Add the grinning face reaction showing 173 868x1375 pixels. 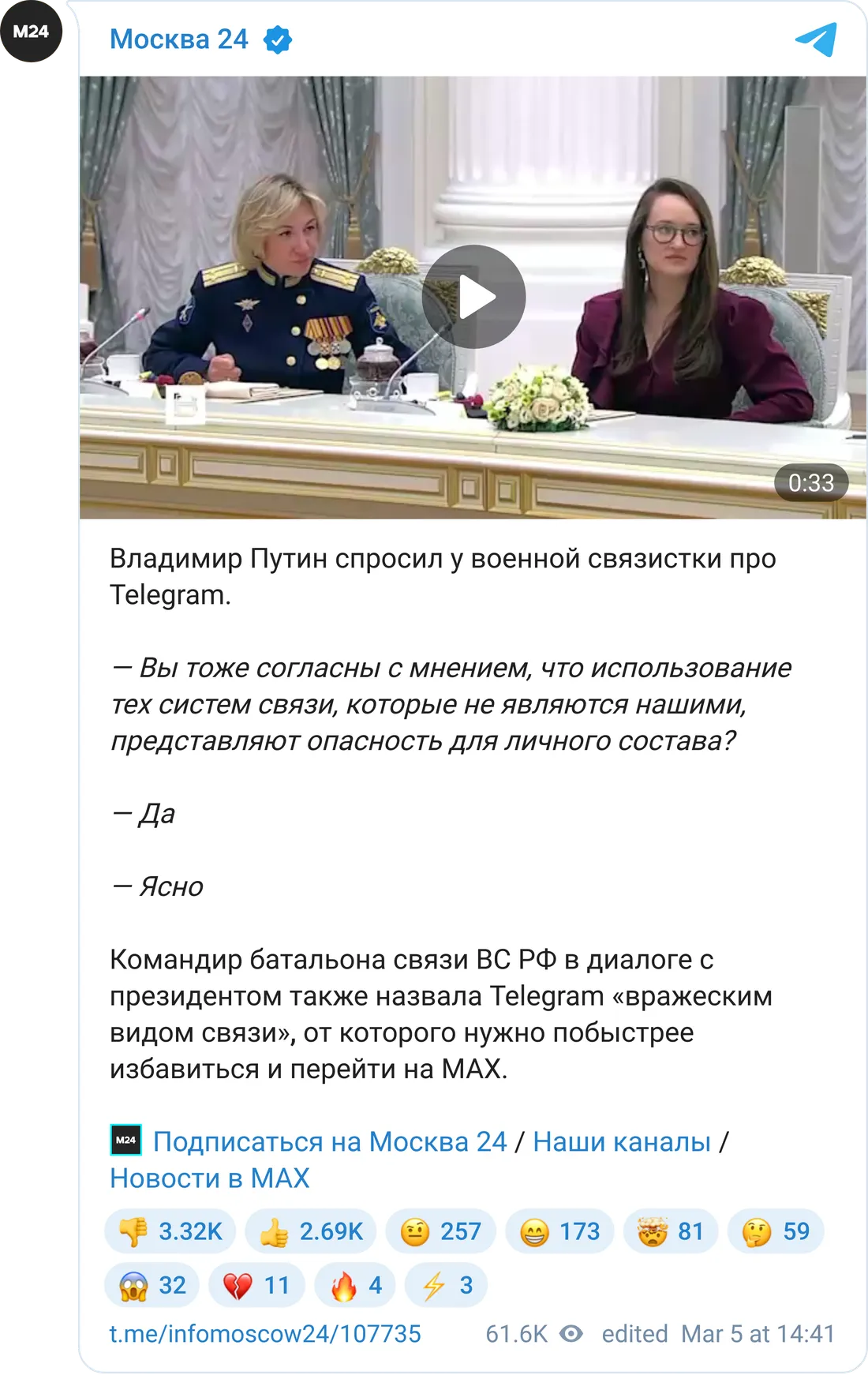[560, 1231]
